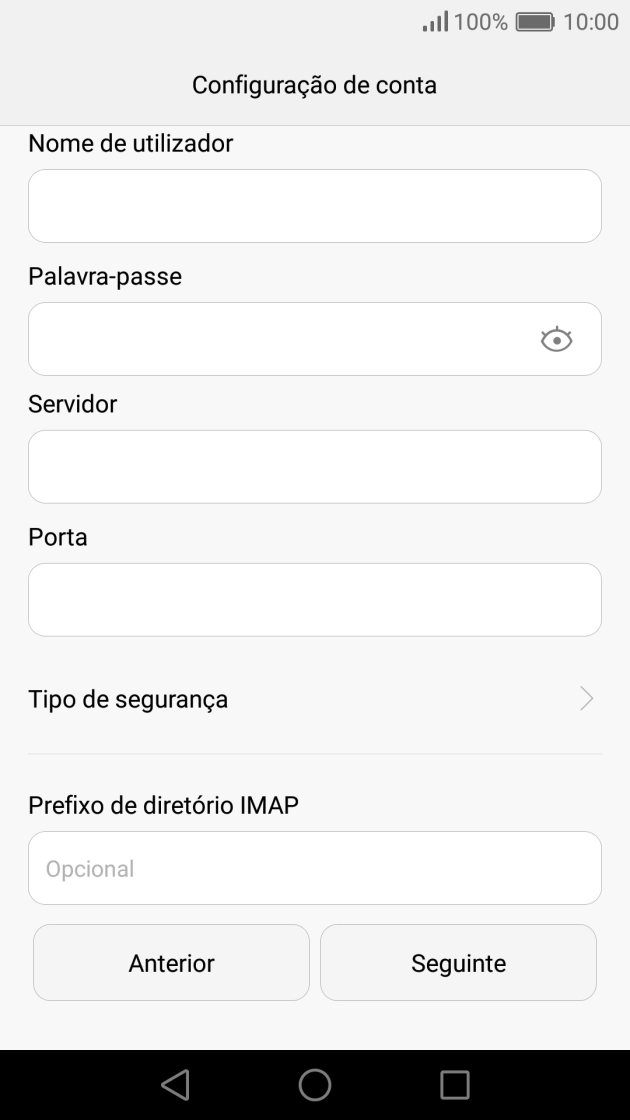The height and width of the screenshot is (1120, 630).
Task: Focus the Palavra-passe field
Action: [x=280, y=339]
